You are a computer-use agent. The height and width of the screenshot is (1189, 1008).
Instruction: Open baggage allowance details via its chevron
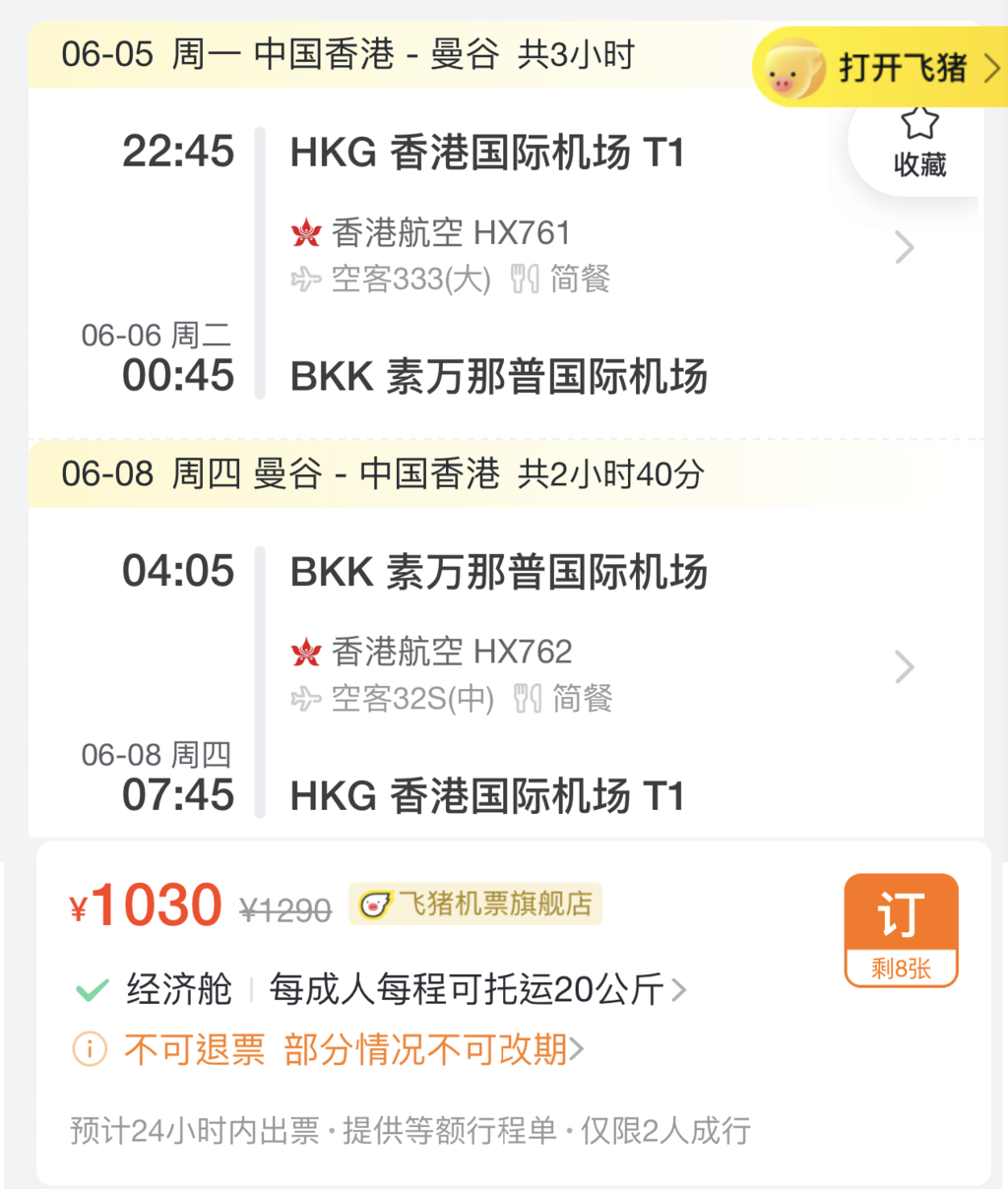(679, 990)
